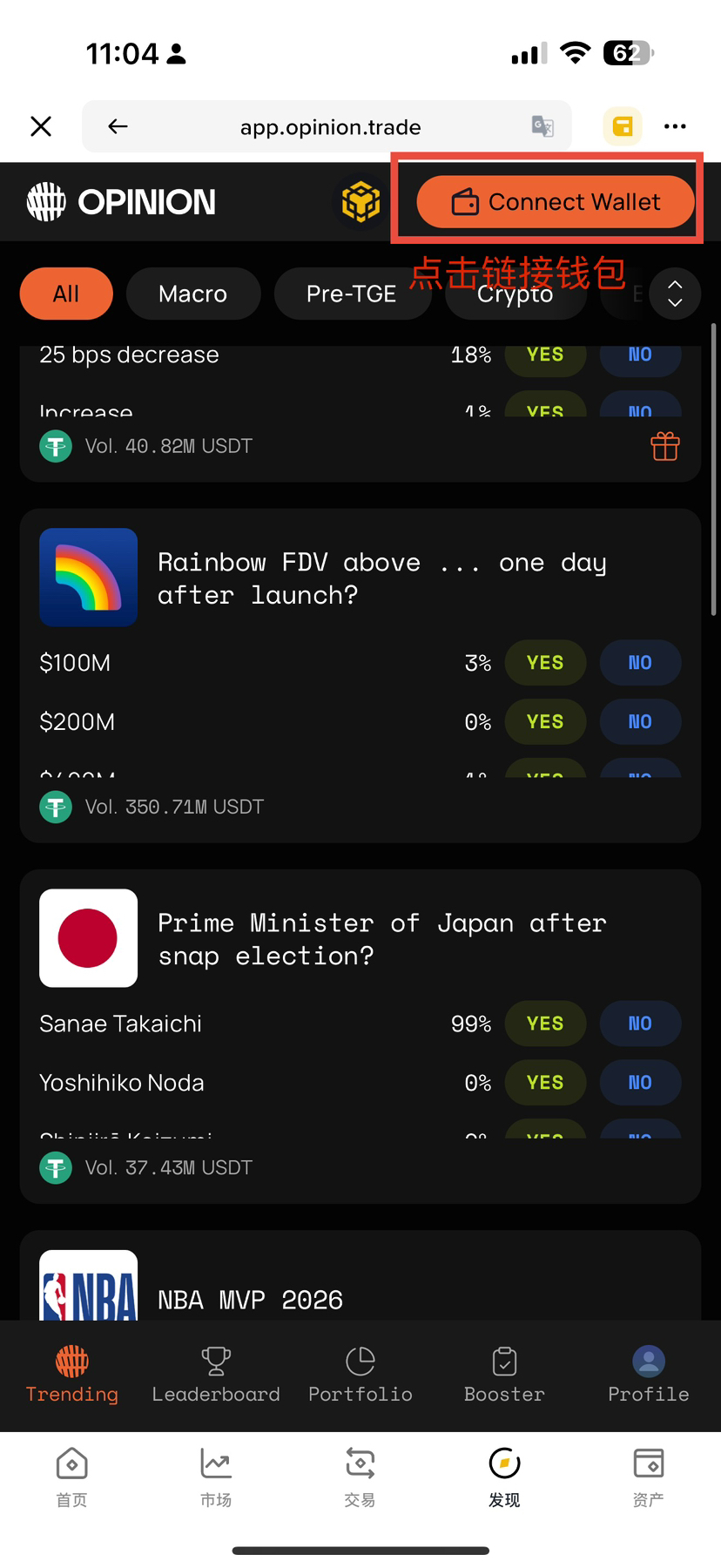The width and height of the screenshot is (721, 1568).
Task: Choose NO for Rainbow FDV $200M
Action: coord(640,722)
